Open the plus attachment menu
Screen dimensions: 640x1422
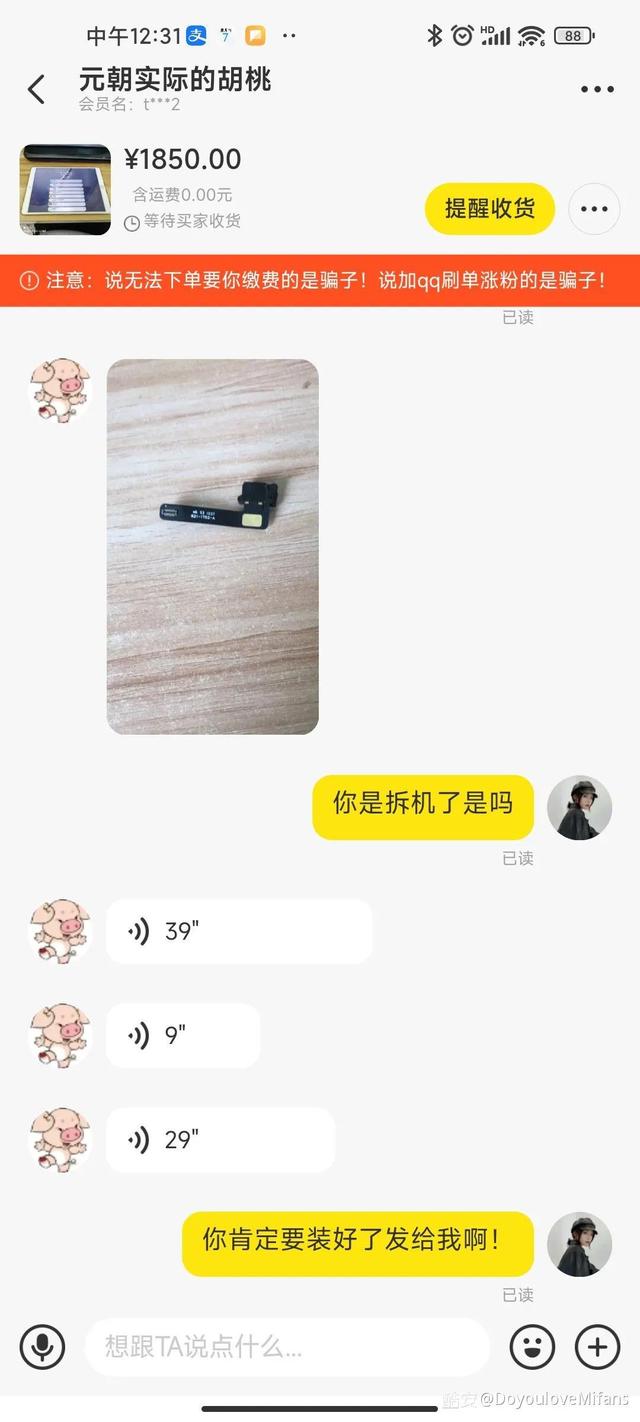coord(597,1346)
